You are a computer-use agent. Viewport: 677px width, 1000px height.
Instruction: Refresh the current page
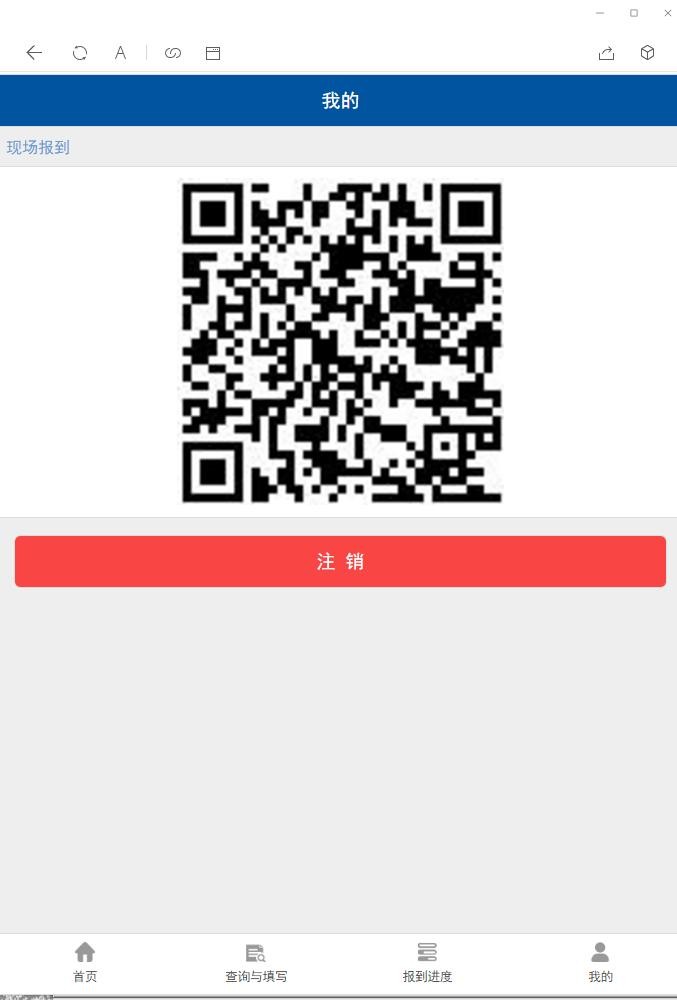point(80,53)
